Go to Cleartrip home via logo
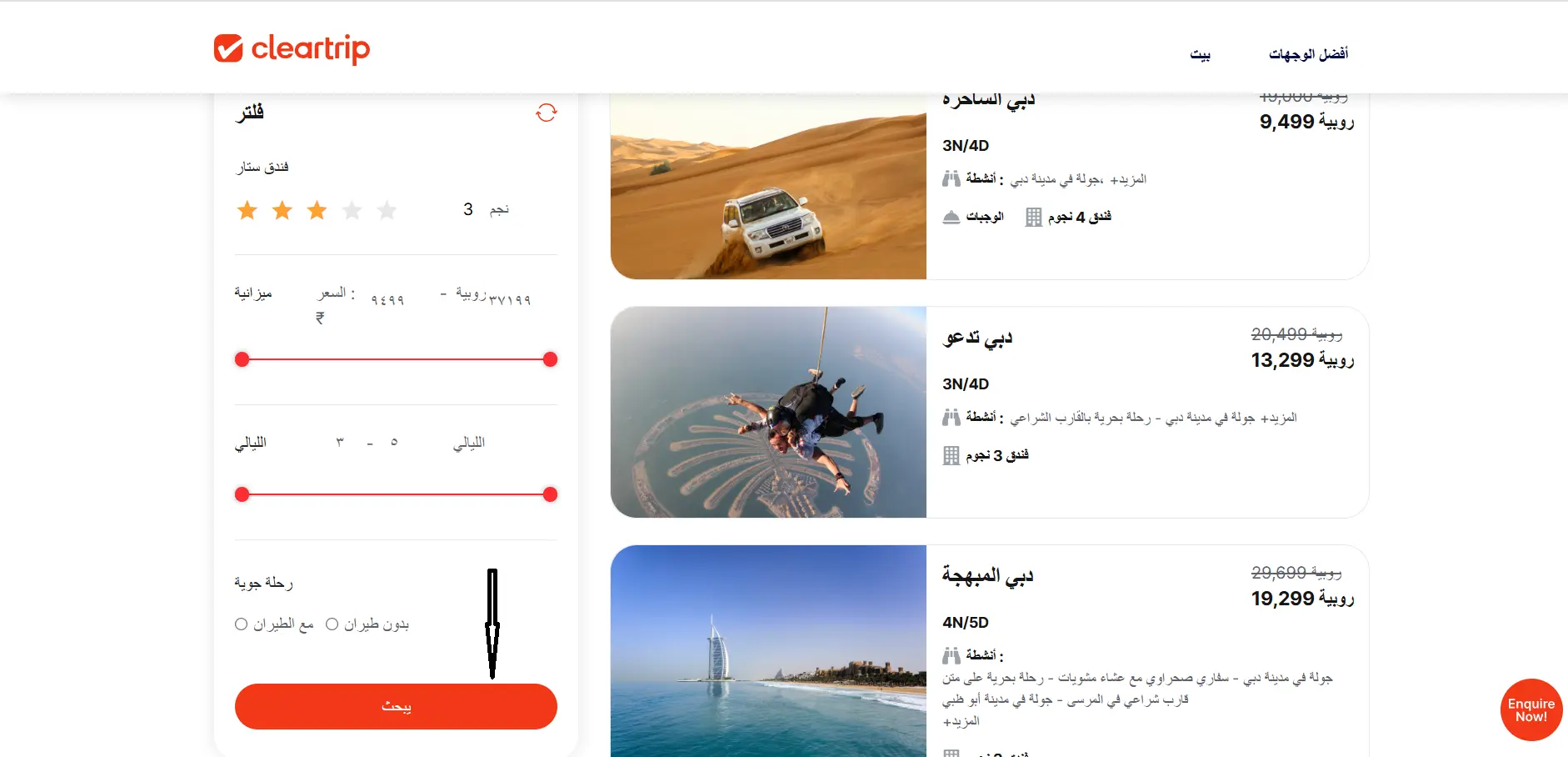This screenshot has width=1568, height=757. point(292,48)
